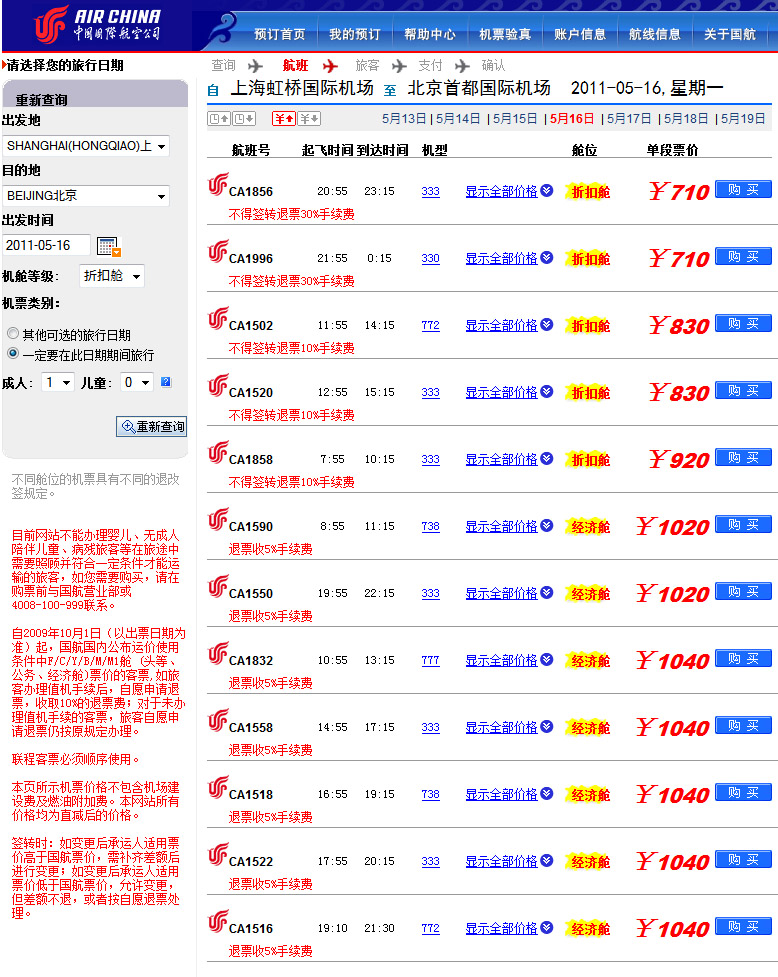Tap the 重新查询 search again button
The height and width of the screenshot is (977, 778).
152,426
